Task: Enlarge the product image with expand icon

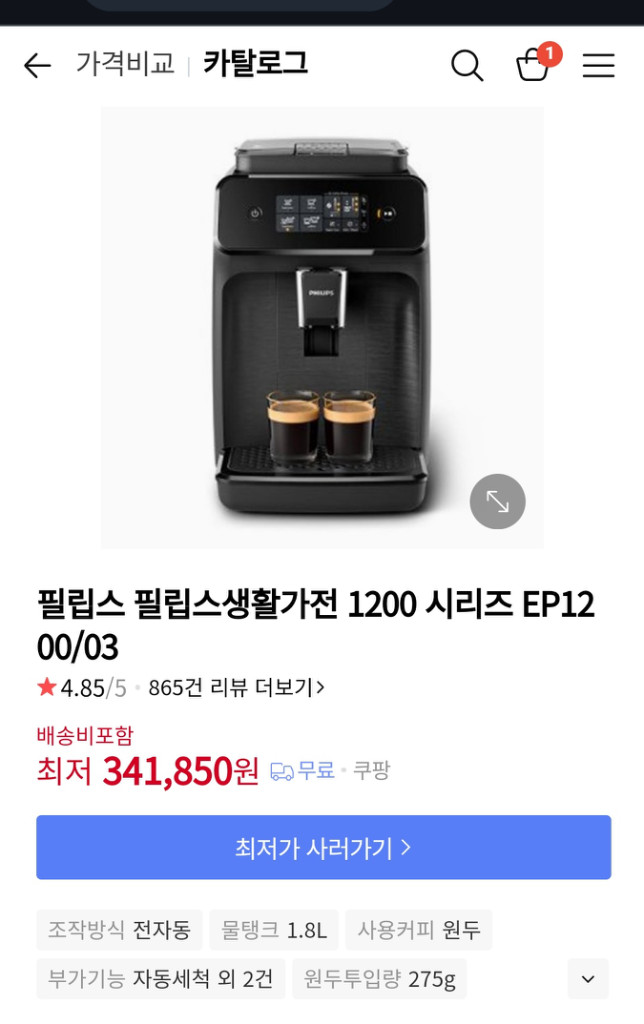Action: coord(497,501)
